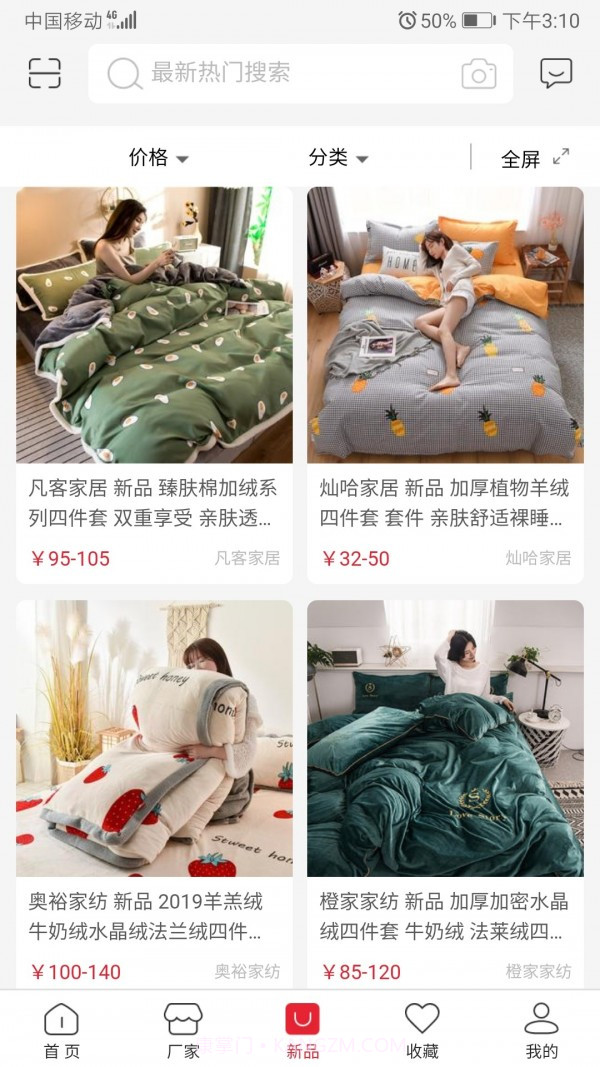Open the 收藏 favorites tab
Image resolution: width=600 pixels, height=1067 pixels.
coord(422,1031)
